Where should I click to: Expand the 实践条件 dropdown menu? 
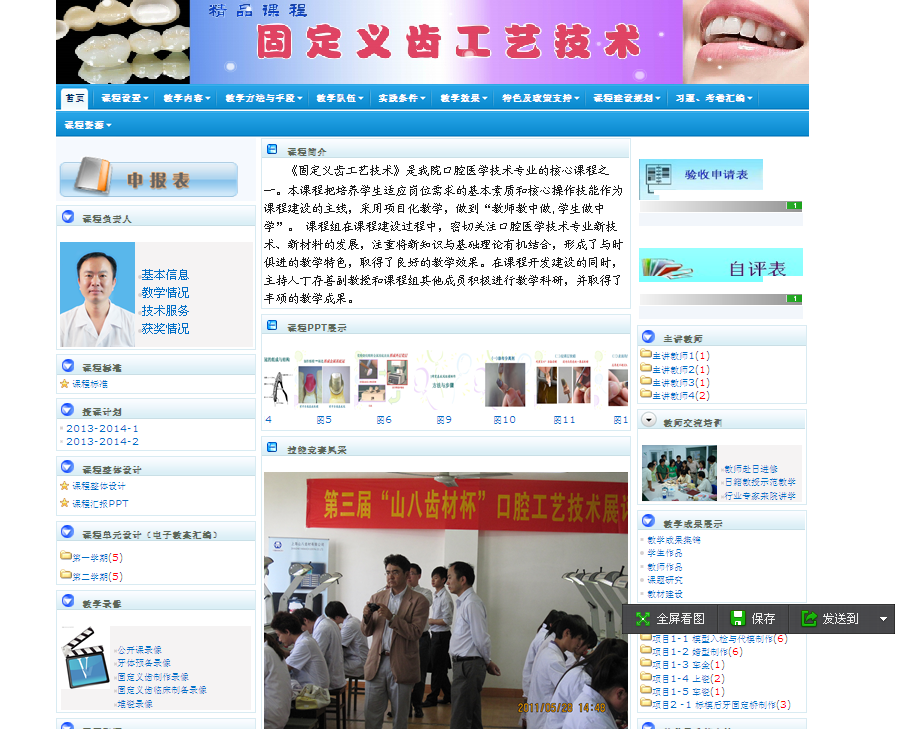click(x=401, y=98)
